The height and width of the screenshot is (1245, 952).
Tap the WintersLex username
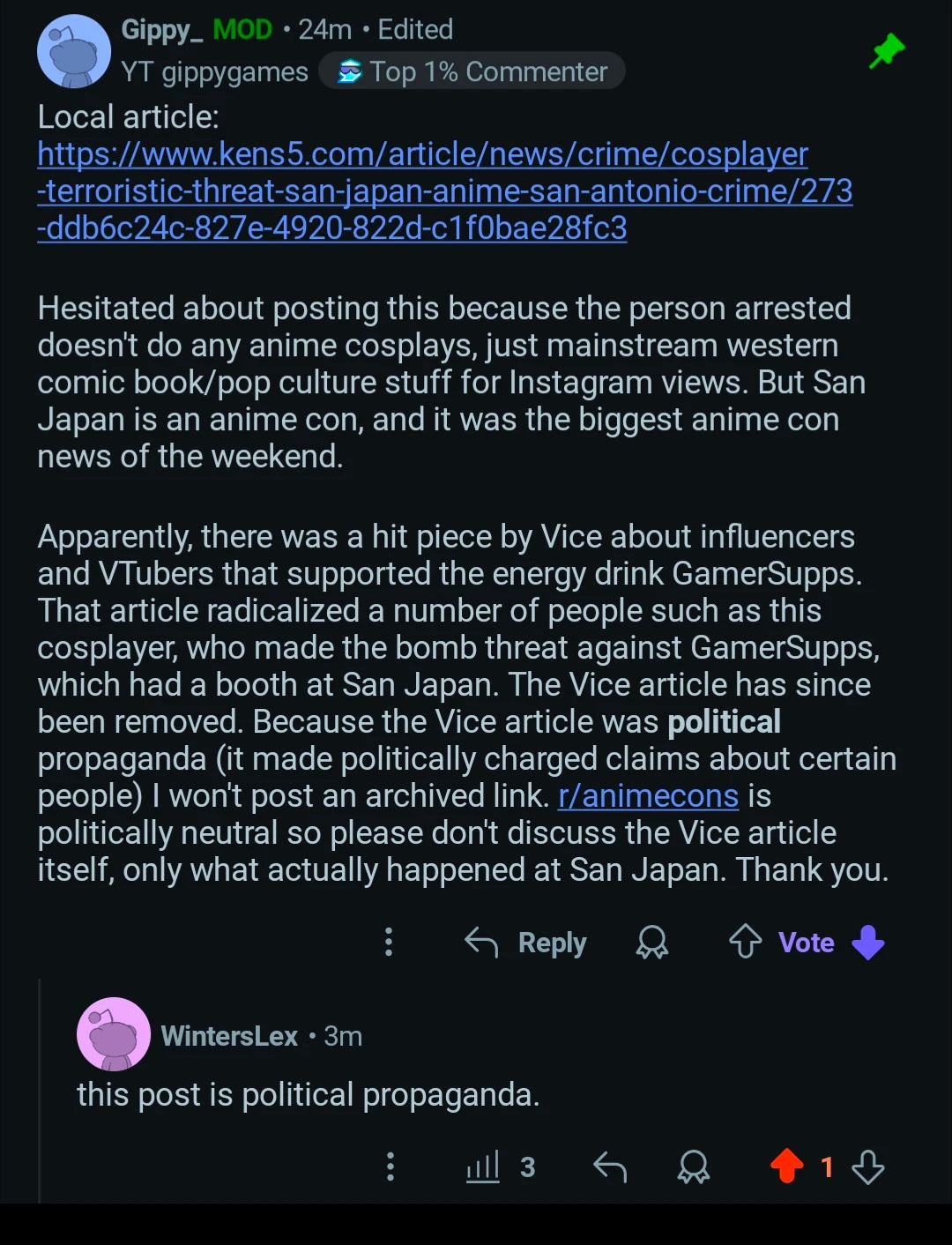click(229, 1036)
